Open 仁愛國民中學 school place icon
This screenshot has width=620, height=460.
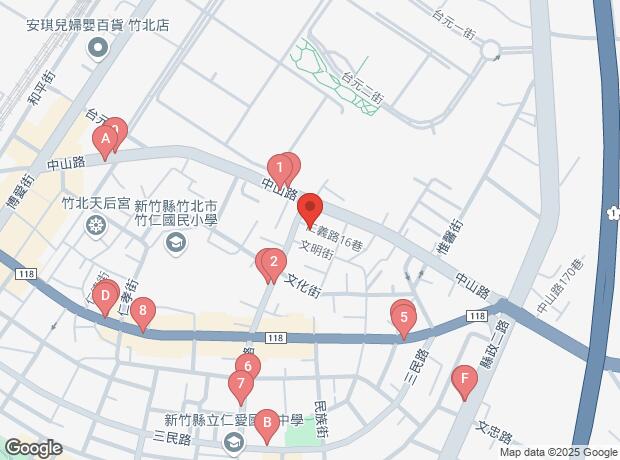pyautogui.click(x=233, y=441)
